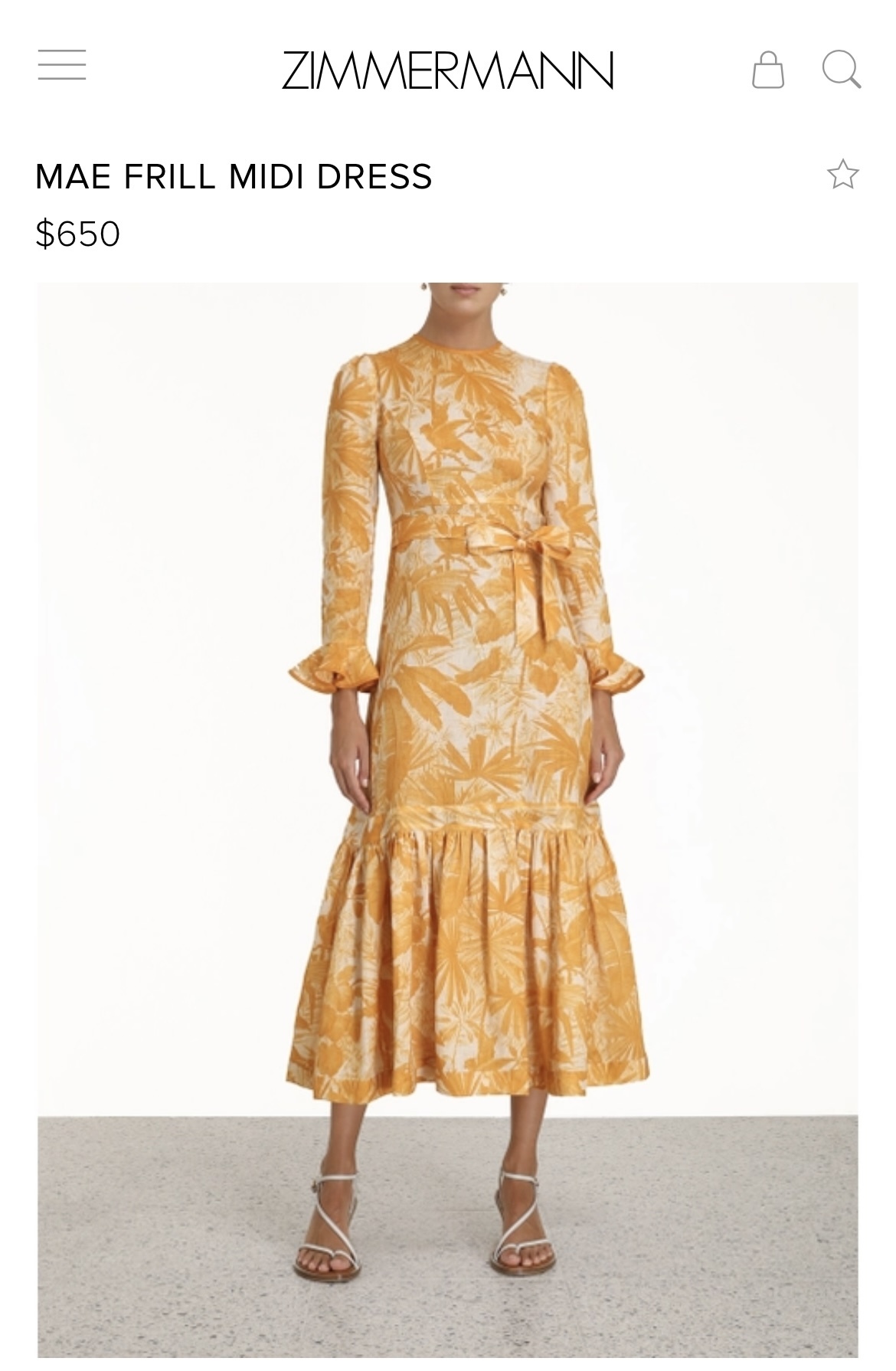This screenshot has width=896, height=1371.
Task: Go to Zimmermann home via logo
Action: (x=447, y=70)
